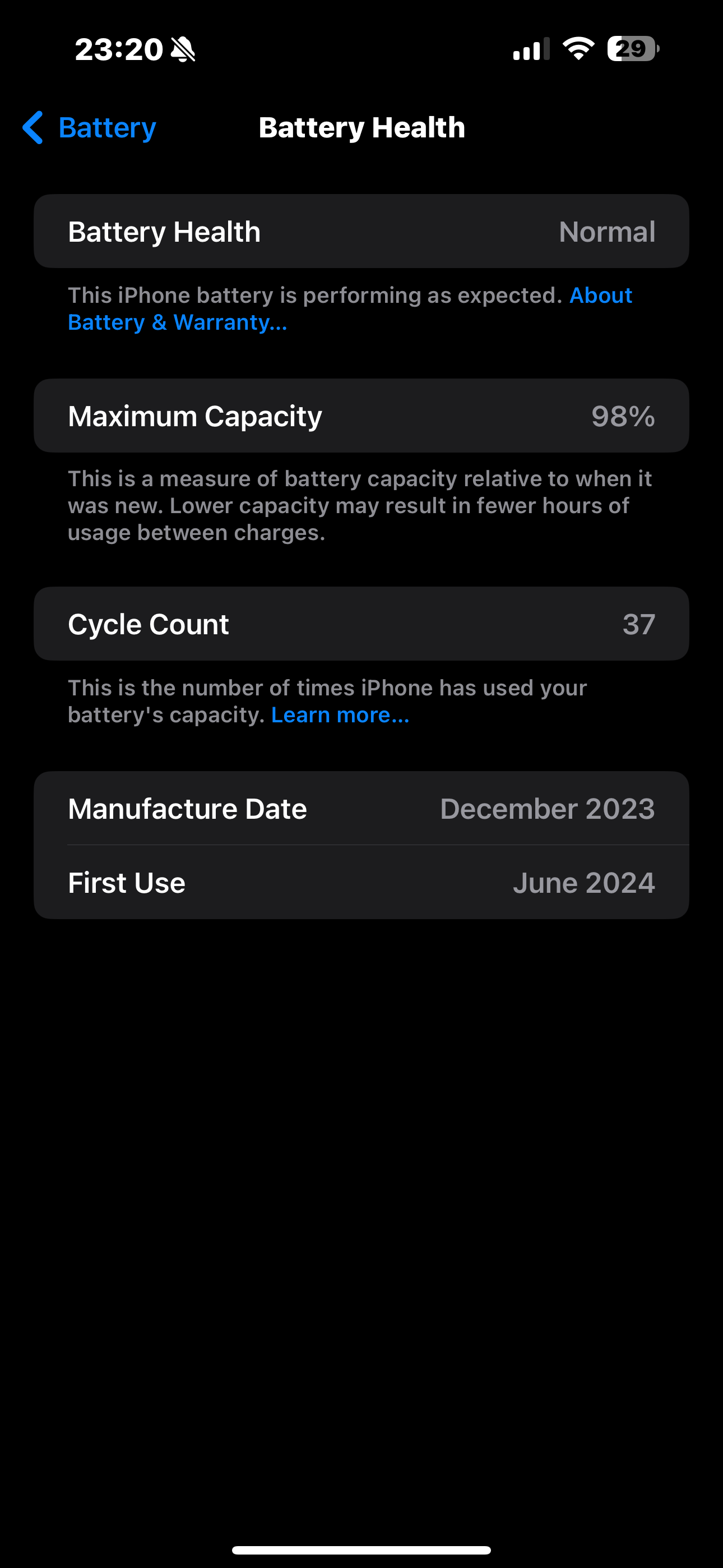
Task: Select the 98% capacity value
Action: (624, 416)
